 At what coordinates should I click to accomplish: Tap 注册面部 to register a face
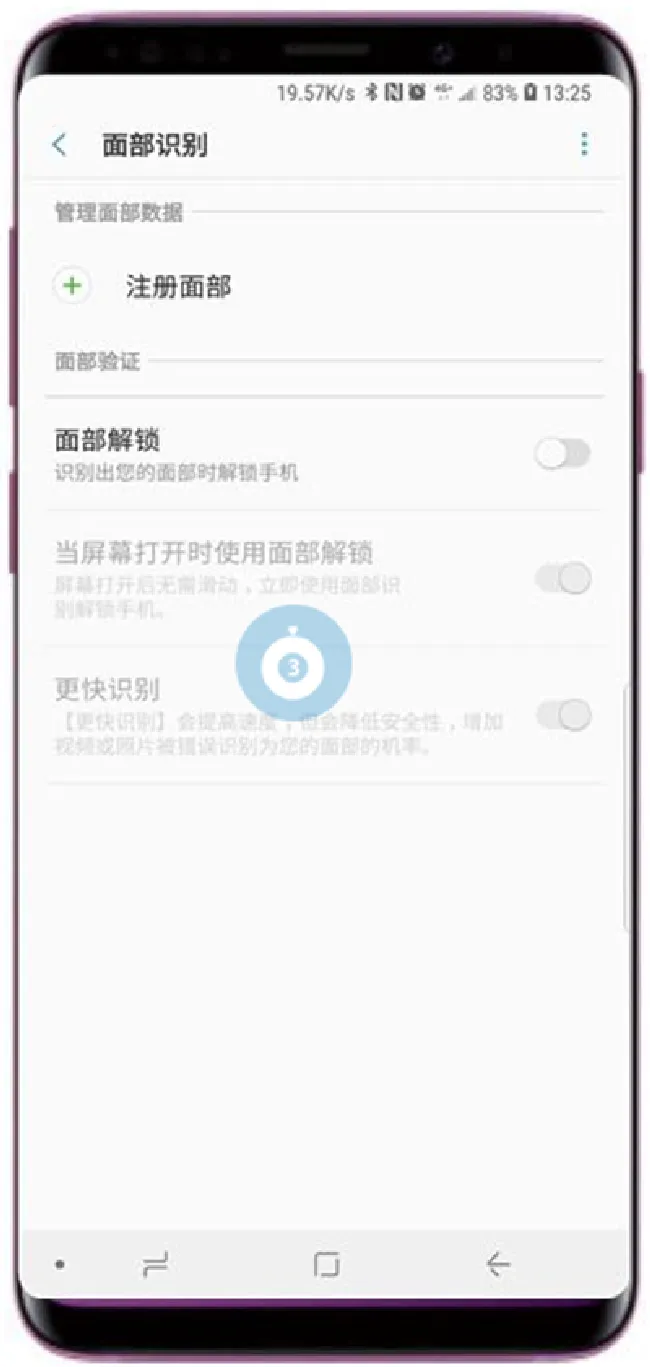(178, 287)
